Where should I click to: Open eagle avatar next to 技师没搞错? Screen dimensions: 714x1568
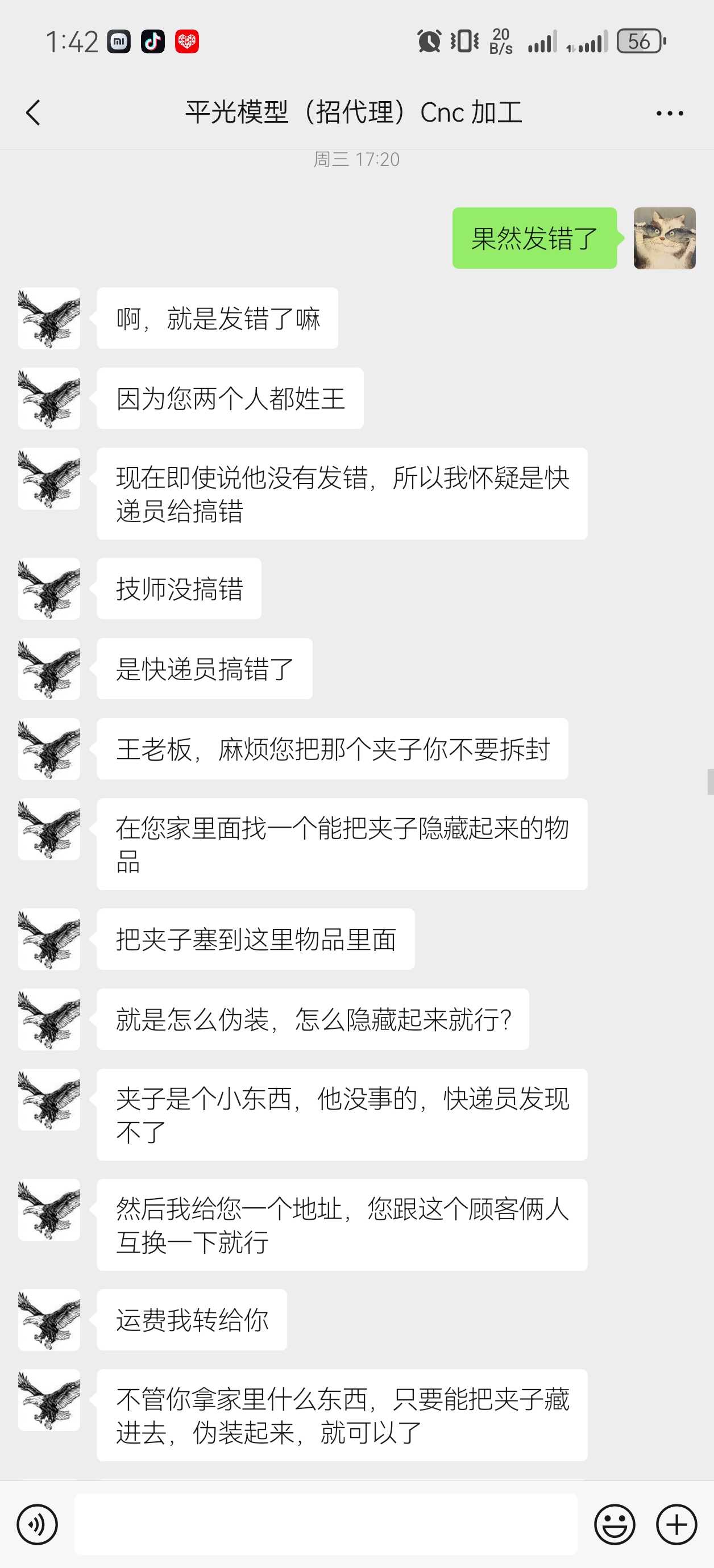click(x=49, y=589)
